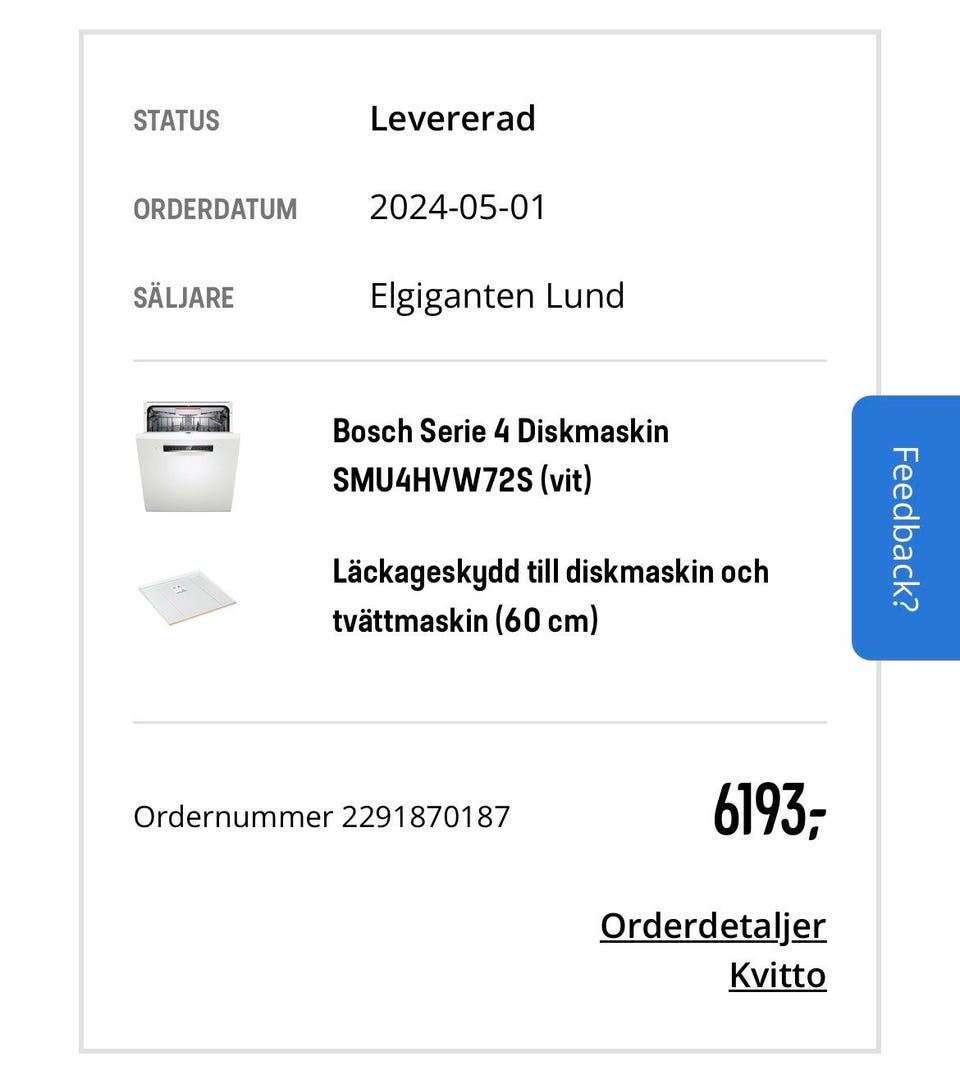This screenshot has height=1070, width=960.
Task: Click the ORDERDATUM field label
Action: (x=215, y=209)
